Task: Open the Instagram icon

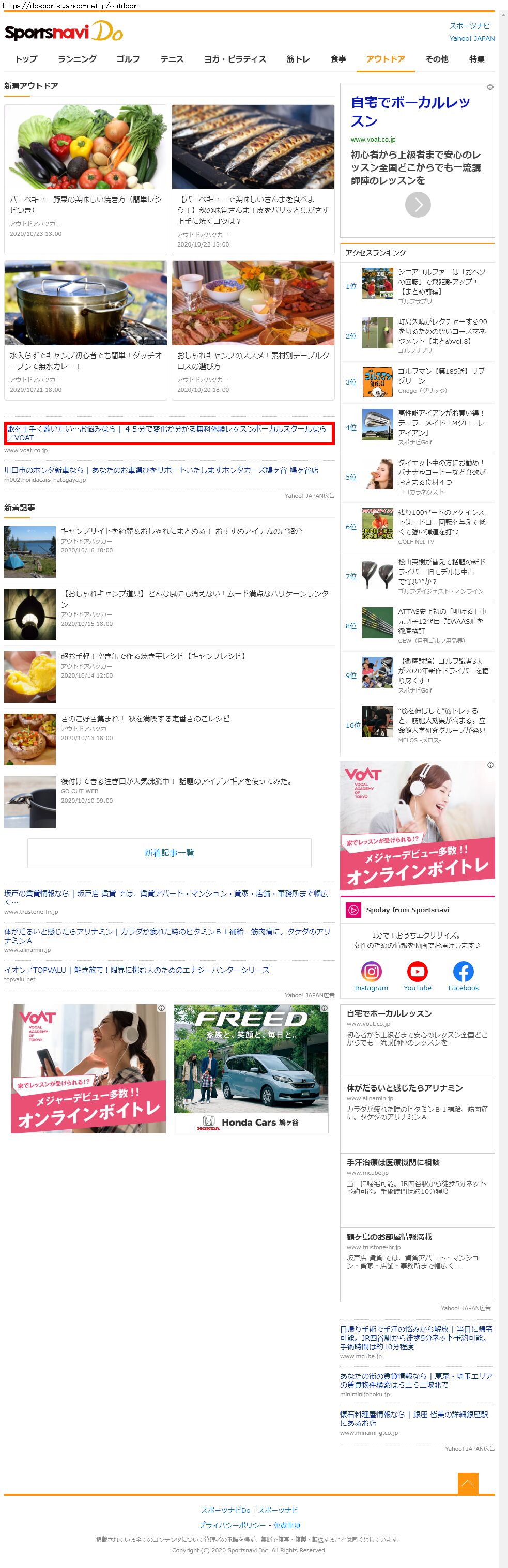Action: pos(371,972)
